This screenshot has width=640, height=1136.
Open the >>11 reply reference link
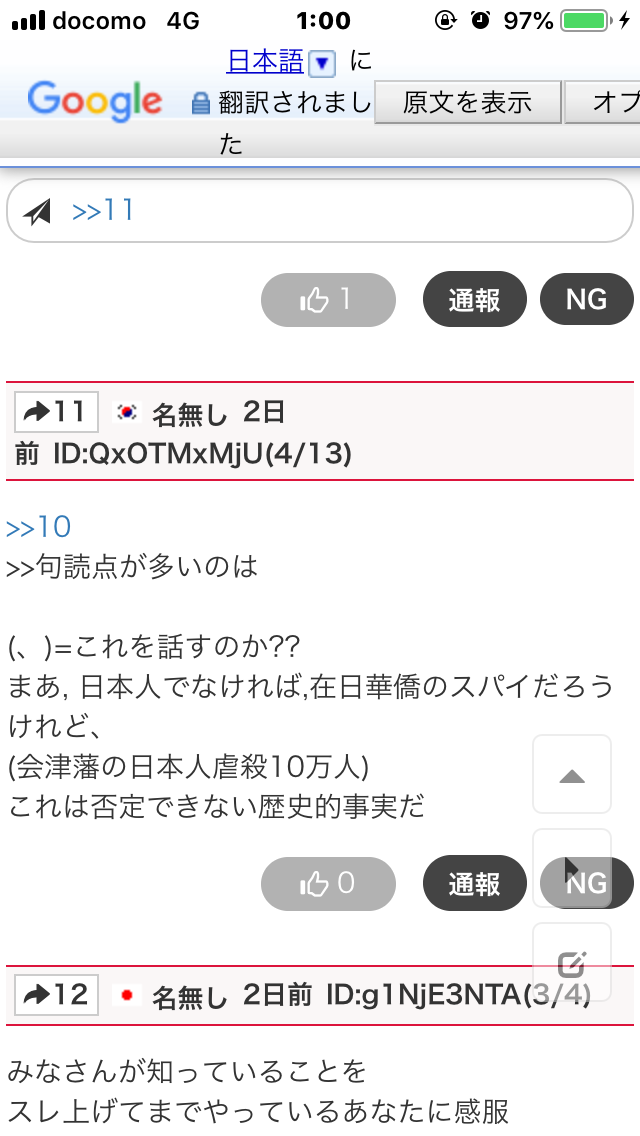click(x=102, y=211)
